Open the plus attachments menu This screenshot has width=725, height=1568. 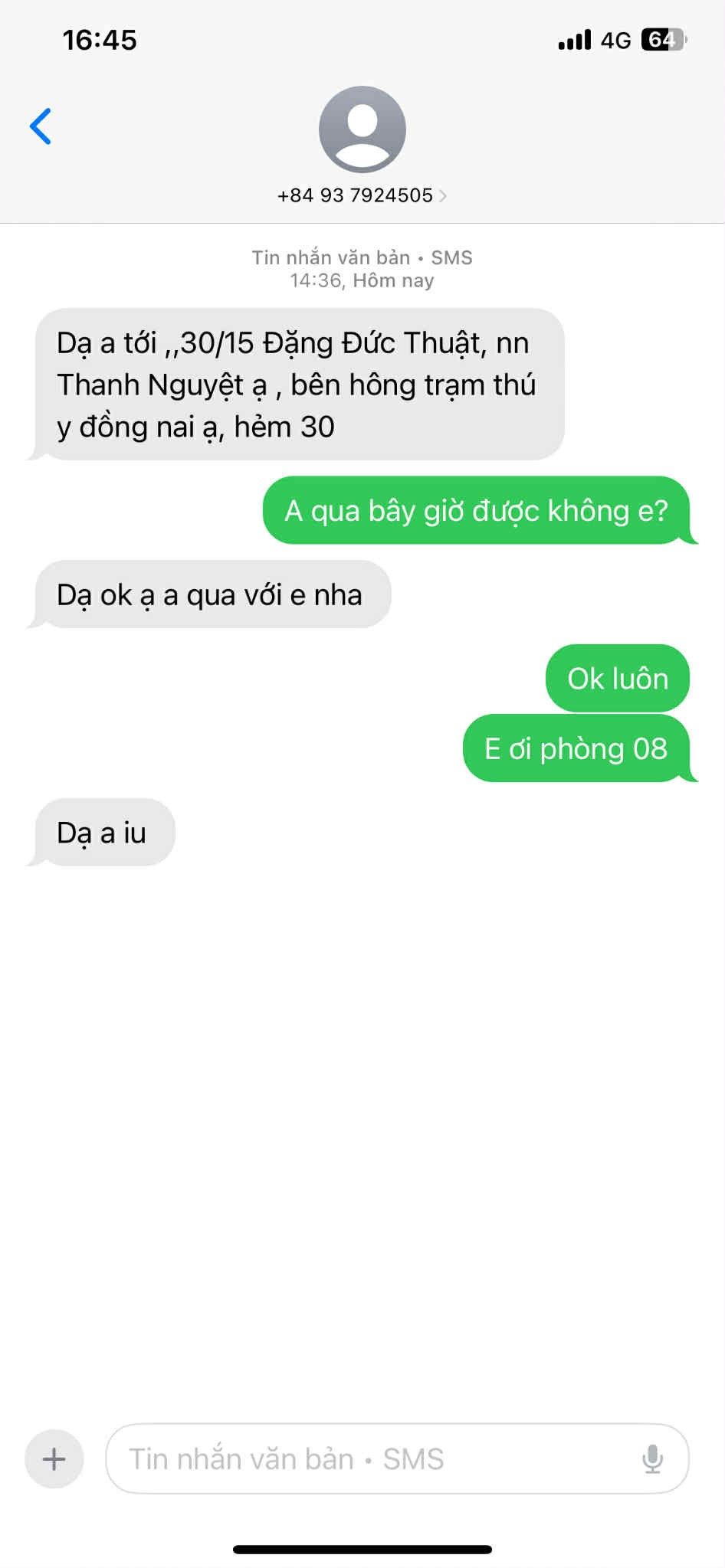click(x=54, y=1459)
